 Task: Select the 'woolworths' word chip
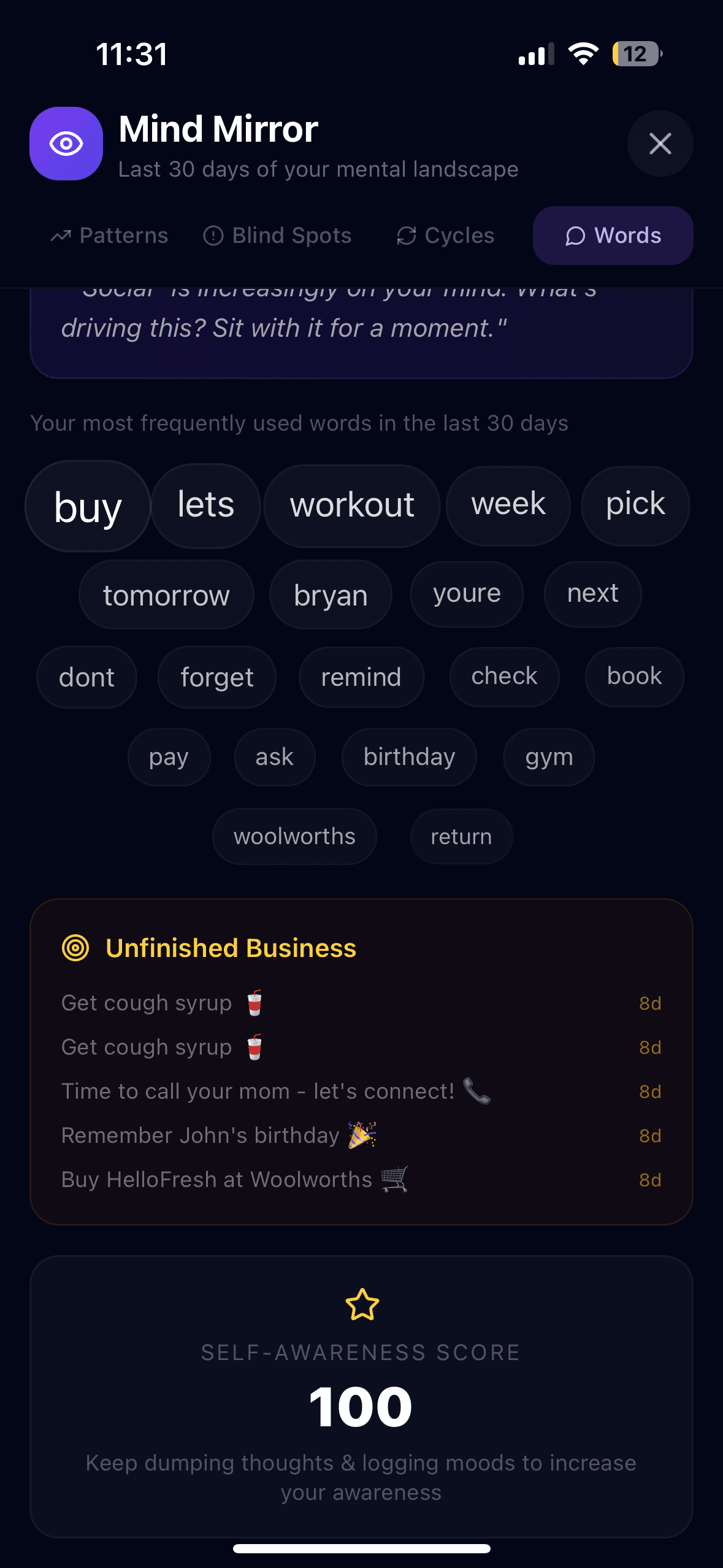coord(294,836)
